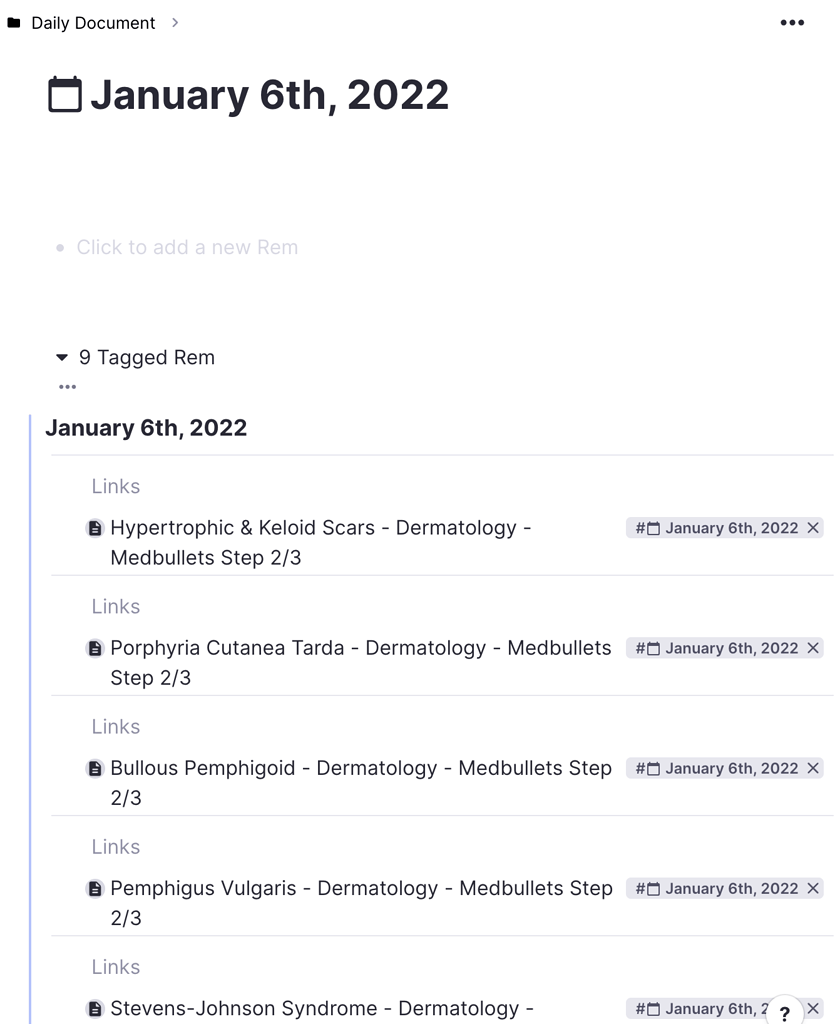Viewport: 834px width, 1024px height.
Task: Collapse the 9 Tagged Rem section
Action: tap(62, 357)
